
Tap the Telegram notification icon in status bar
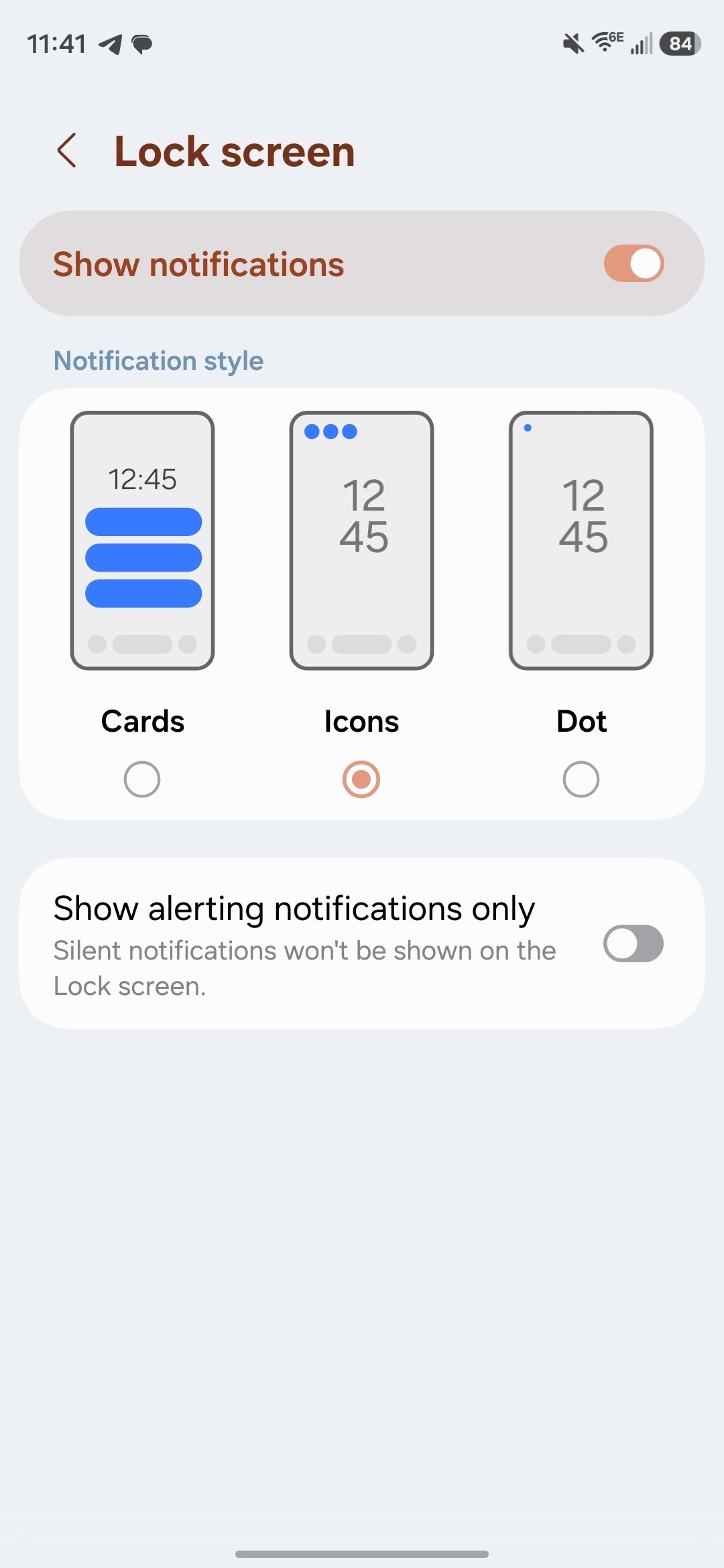tap(111, 46)
